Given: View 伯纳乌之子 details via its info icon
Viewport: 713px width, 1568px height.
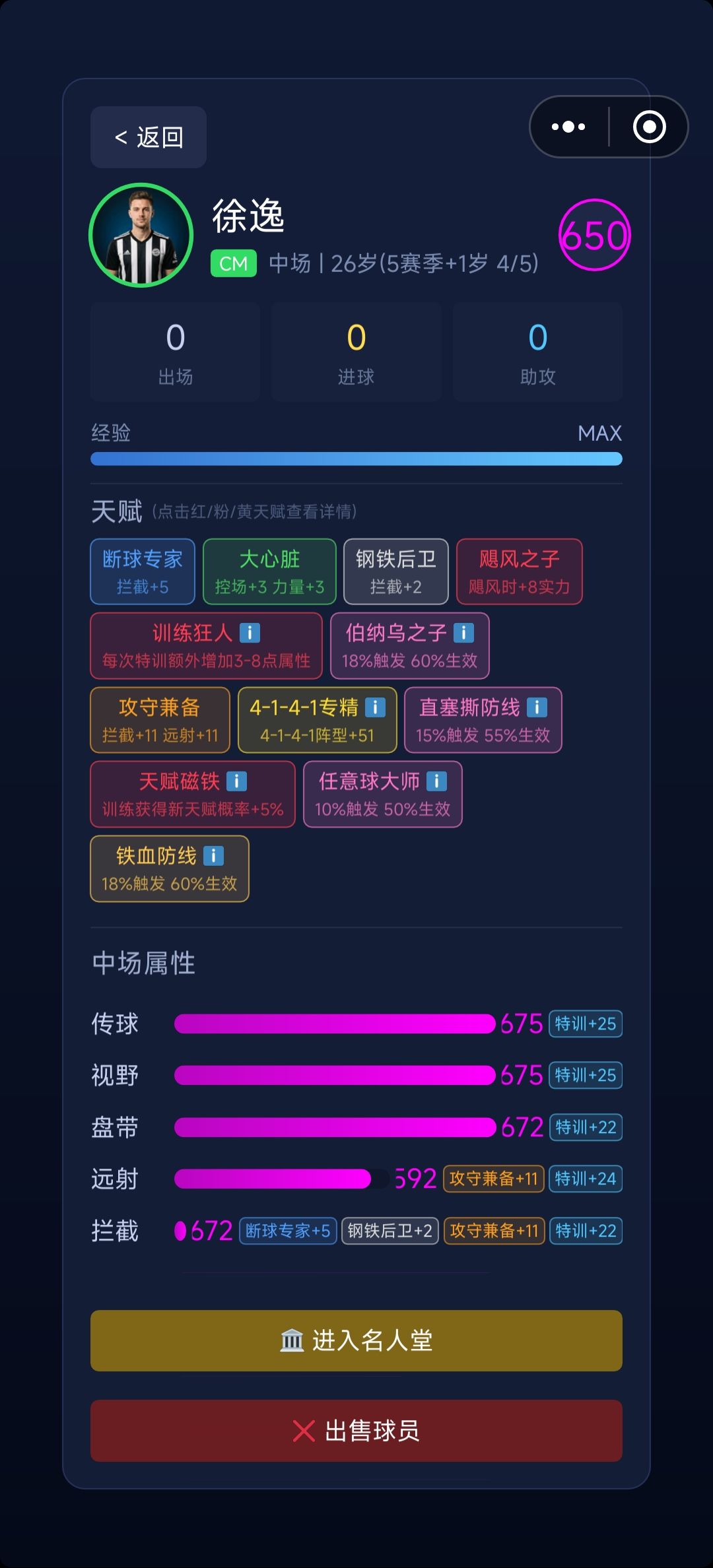Looking at the screenshot, I should pyautogui.click(x=464, y=634).
